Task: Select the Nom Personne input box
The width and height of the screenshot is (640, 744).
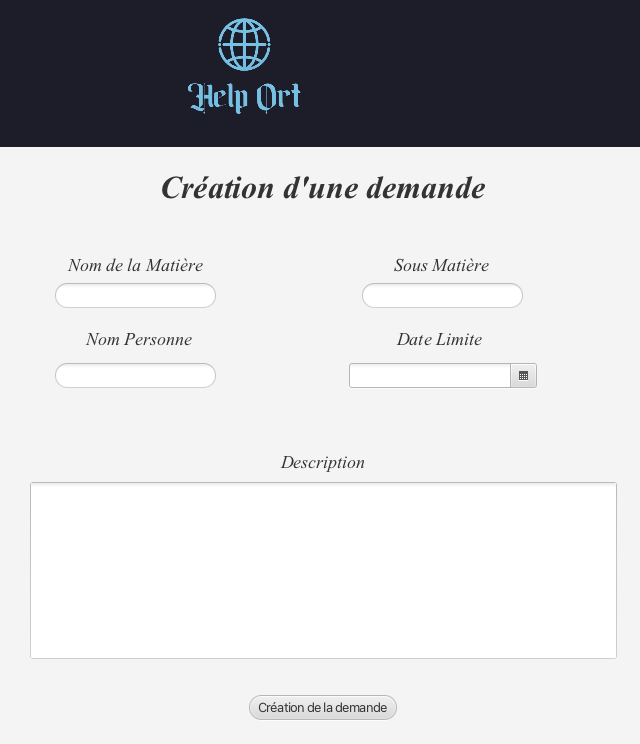Action: point(135,375)
